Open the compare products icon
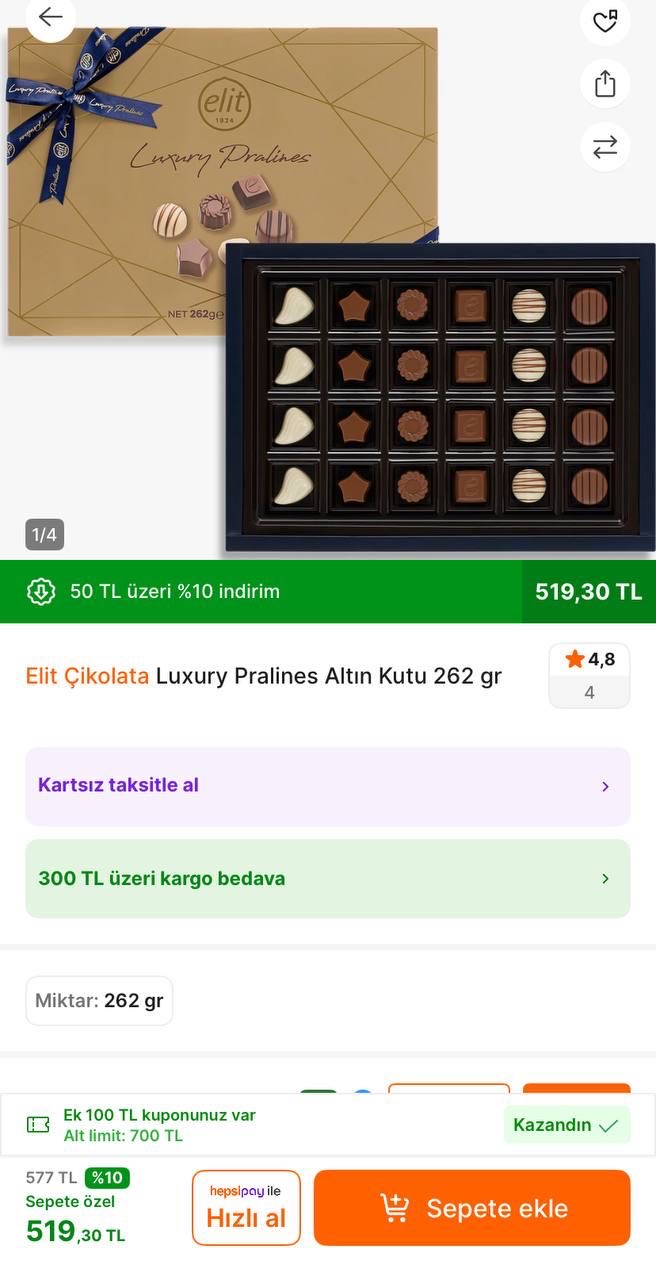The width and height of the screenshot is (656, 1280). [x=605, y=147]
